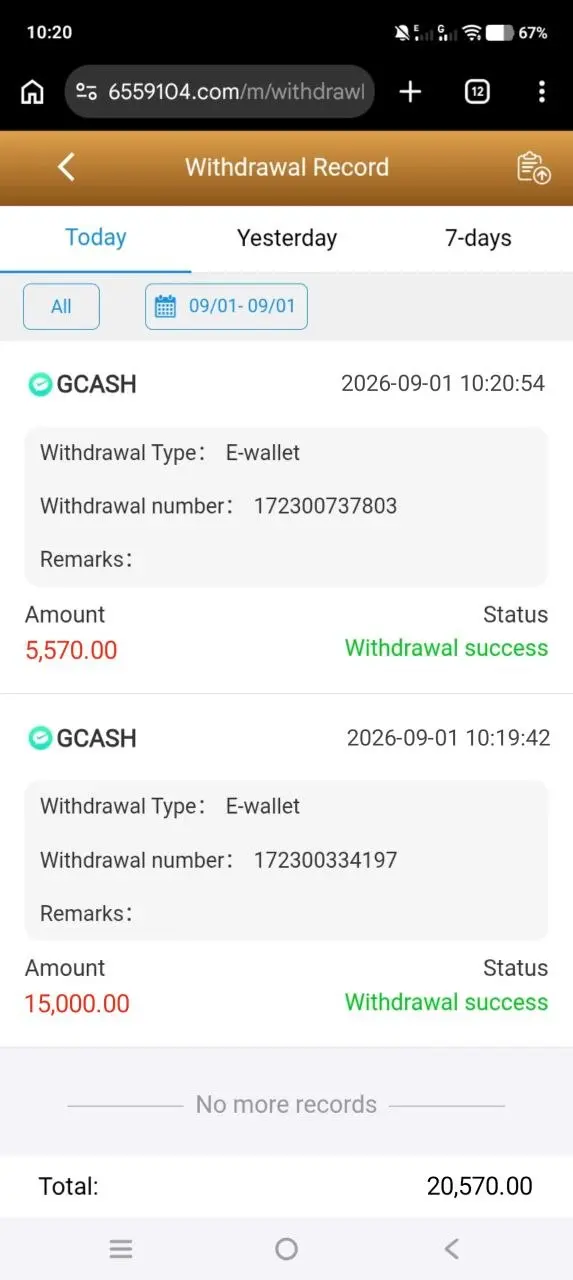Open the browser overflow menu
The image size is (573, 1280).
541,92
